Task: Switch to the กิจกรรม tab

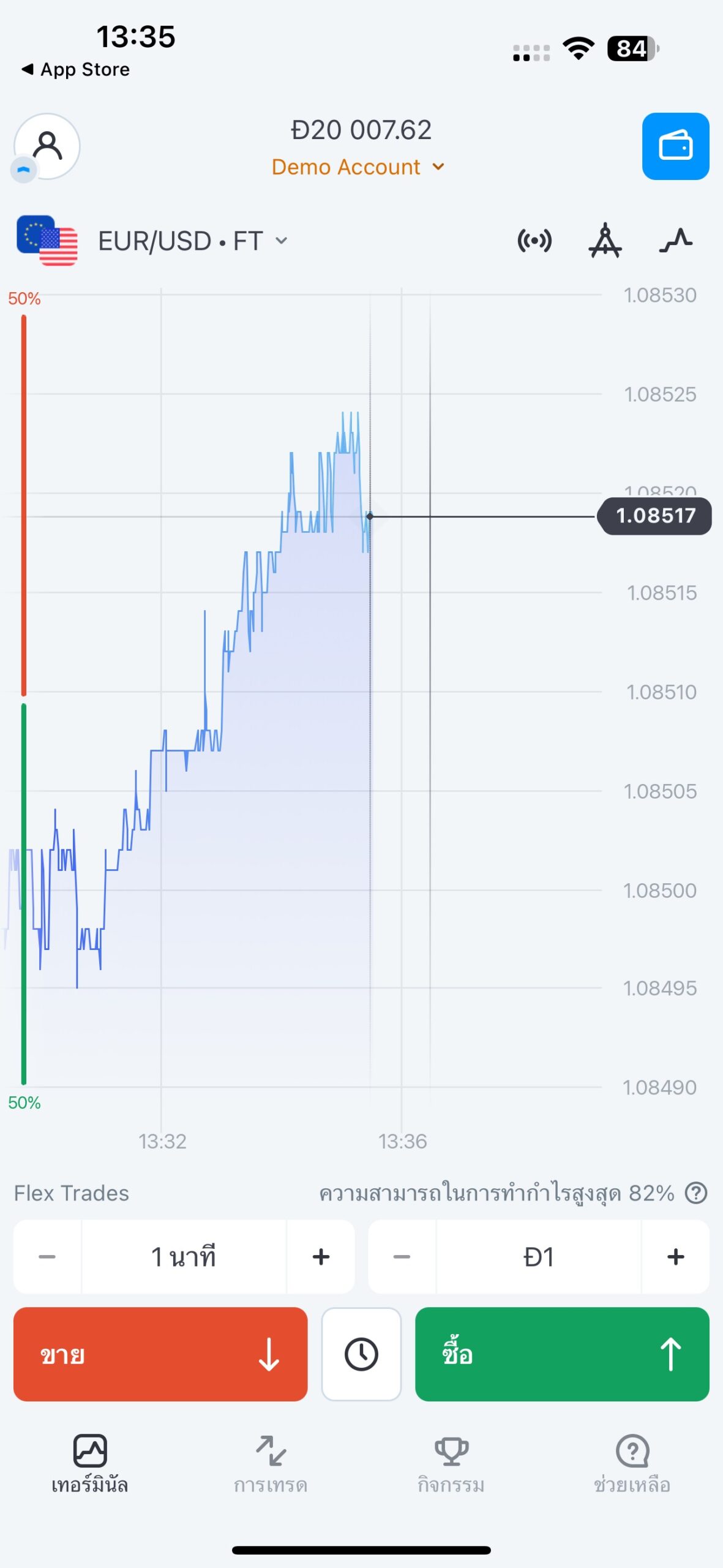Action: coord(451,1464)
